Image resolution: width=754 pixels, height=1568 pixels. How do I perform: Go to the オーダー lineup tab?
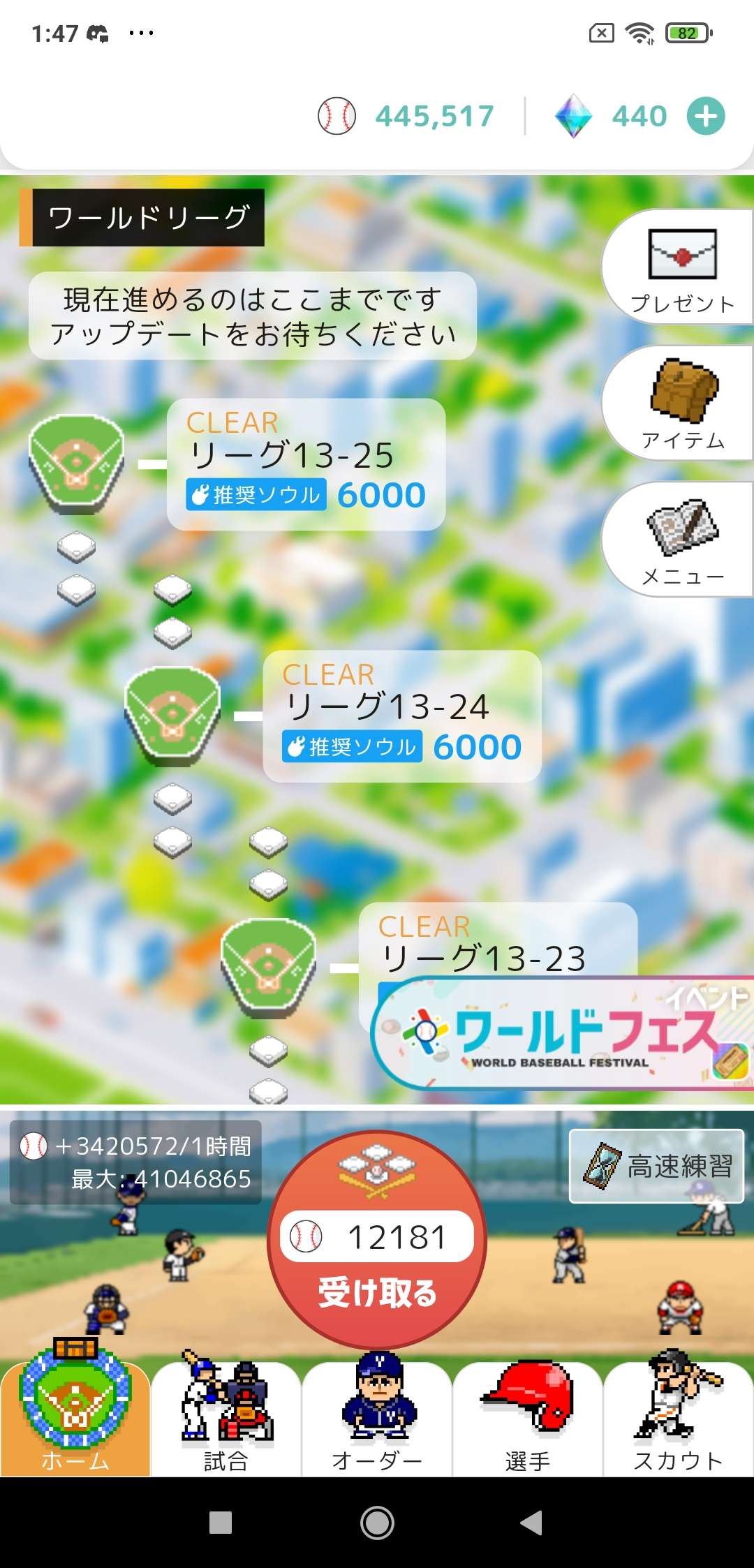377,1417
